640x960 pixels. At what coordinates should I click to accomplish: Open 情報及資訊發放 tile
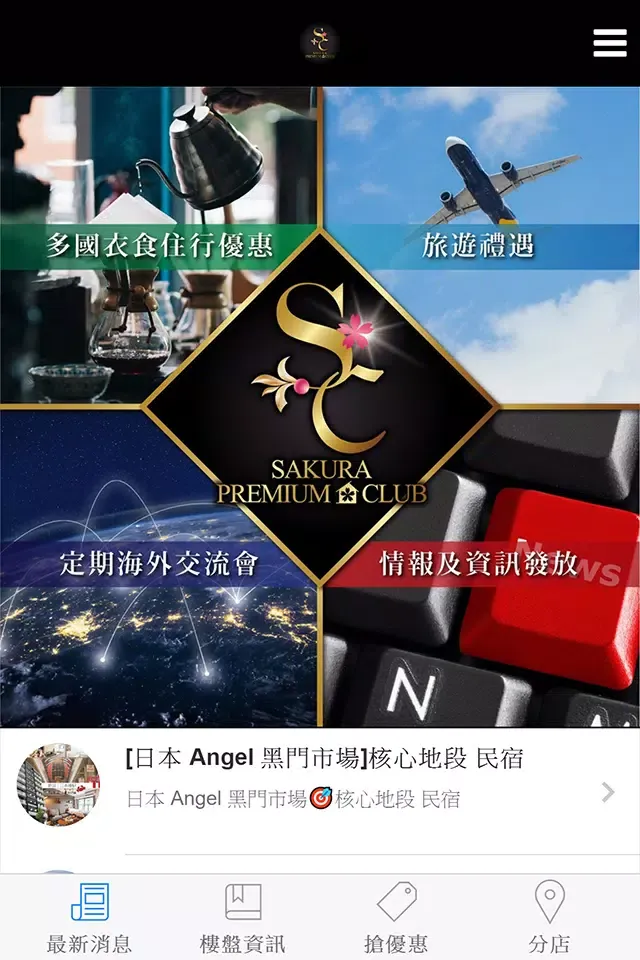point(478,564)
